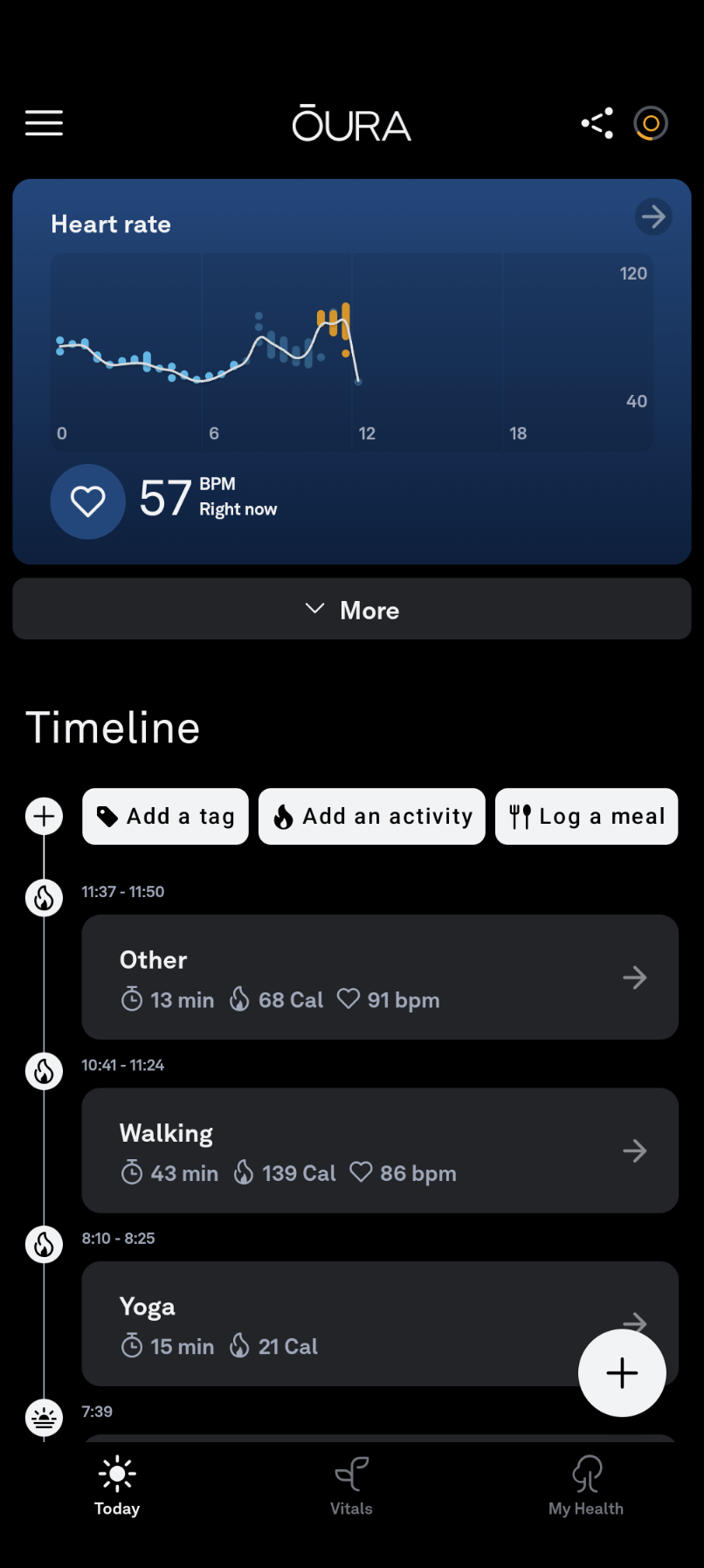Viewport: 704px width, 1568px height.
Task: Open the hamburger menu
Action: click(44, 123)
